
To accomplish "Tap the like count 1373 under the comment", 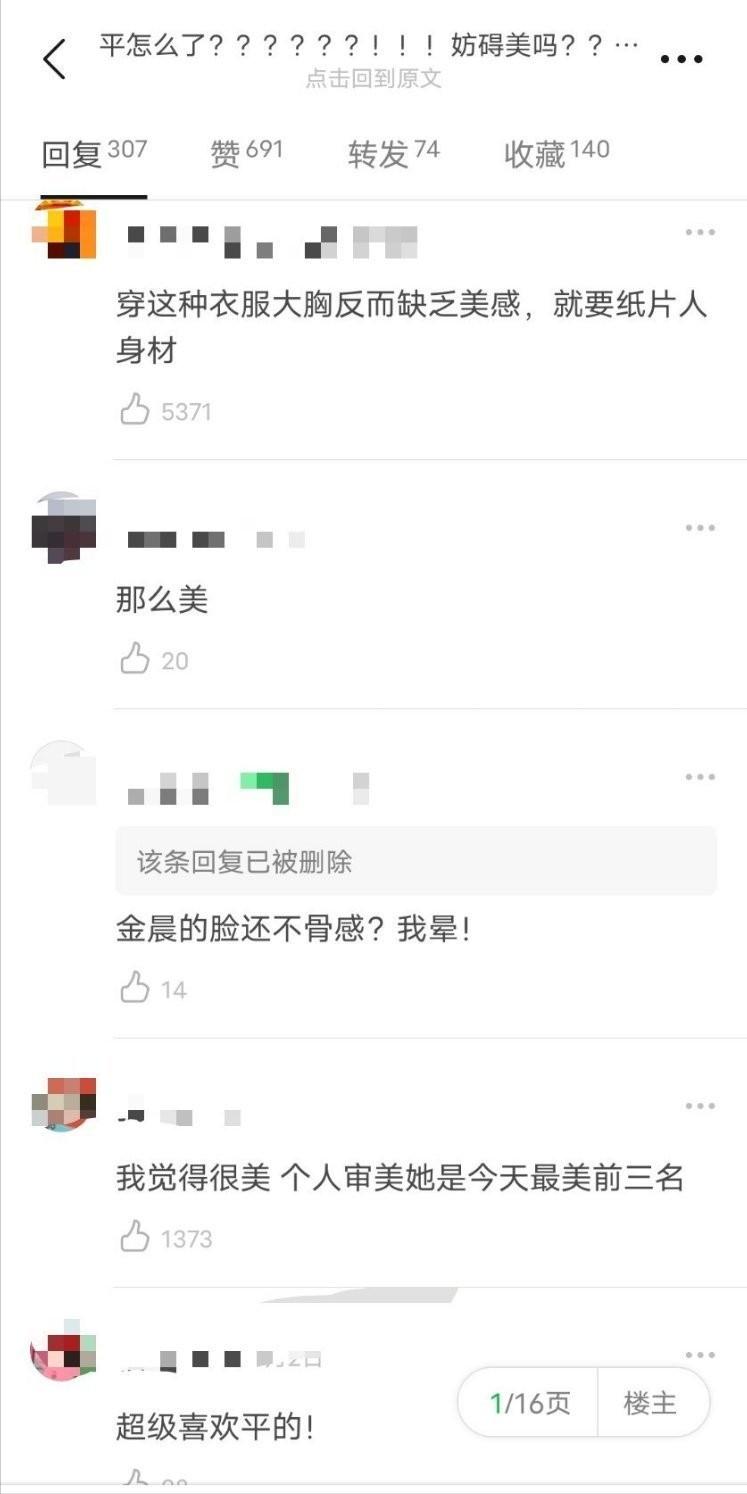I will 185,1238.
